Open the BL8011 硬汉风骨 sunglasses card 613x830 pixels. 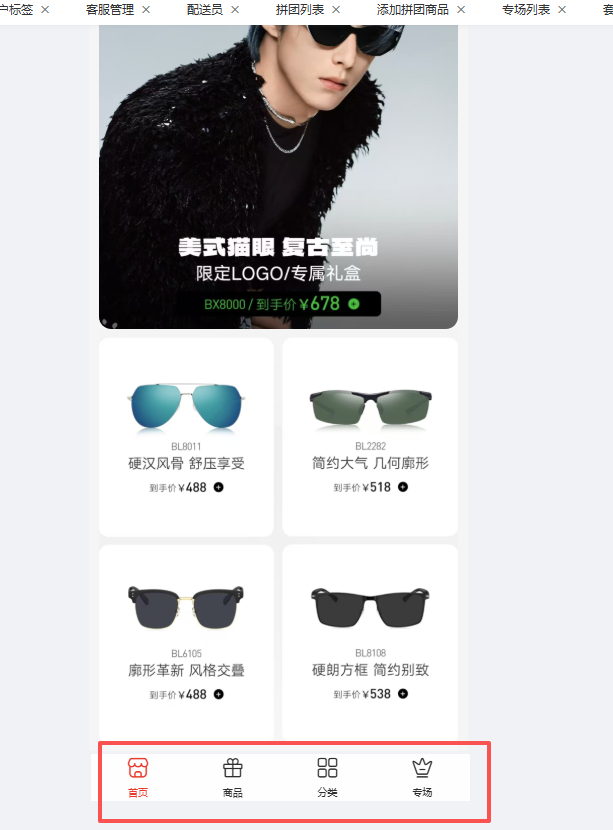click(186, 436)
